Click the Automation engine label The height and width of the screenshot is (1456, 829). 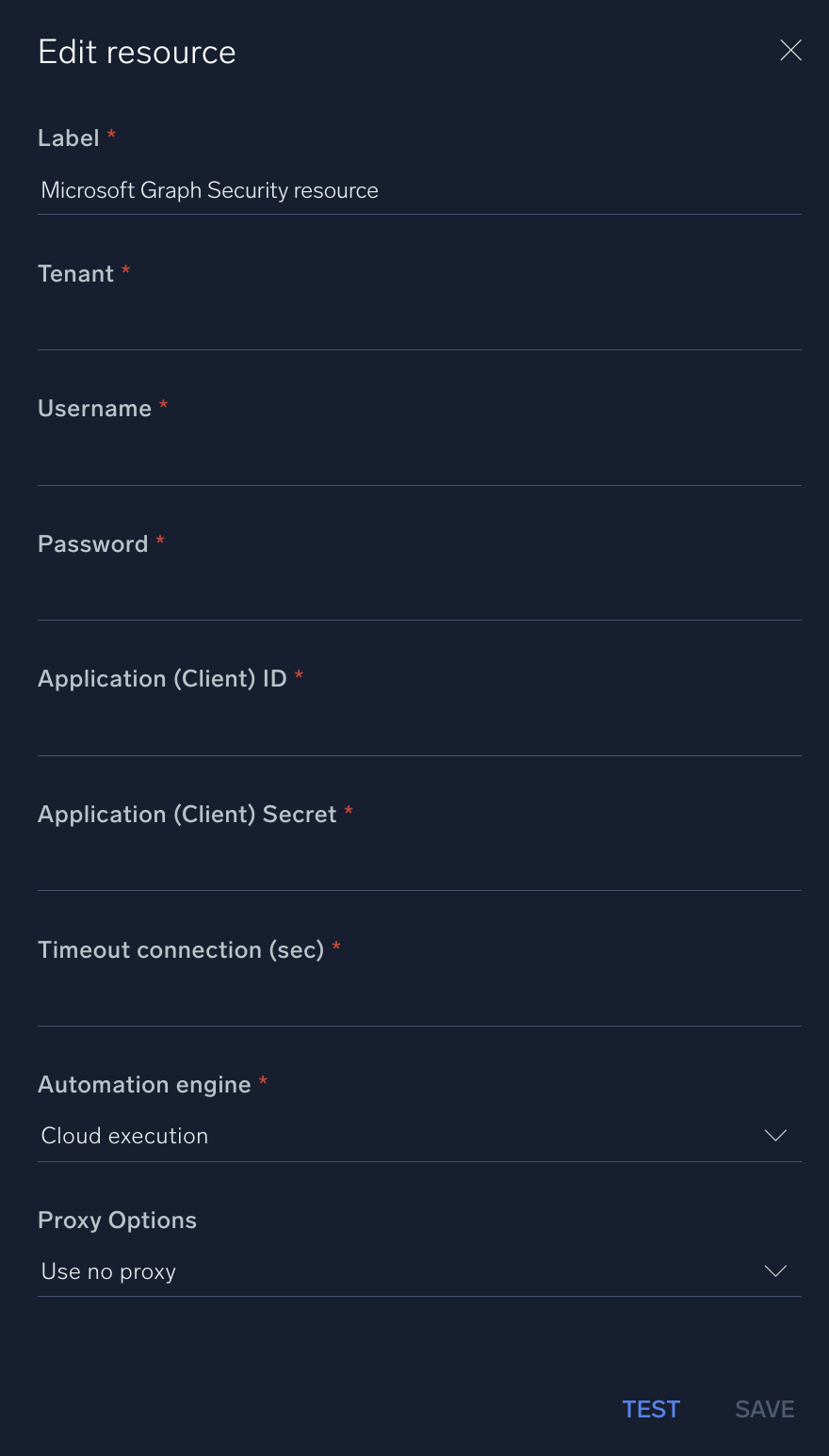pos(143,1084)
